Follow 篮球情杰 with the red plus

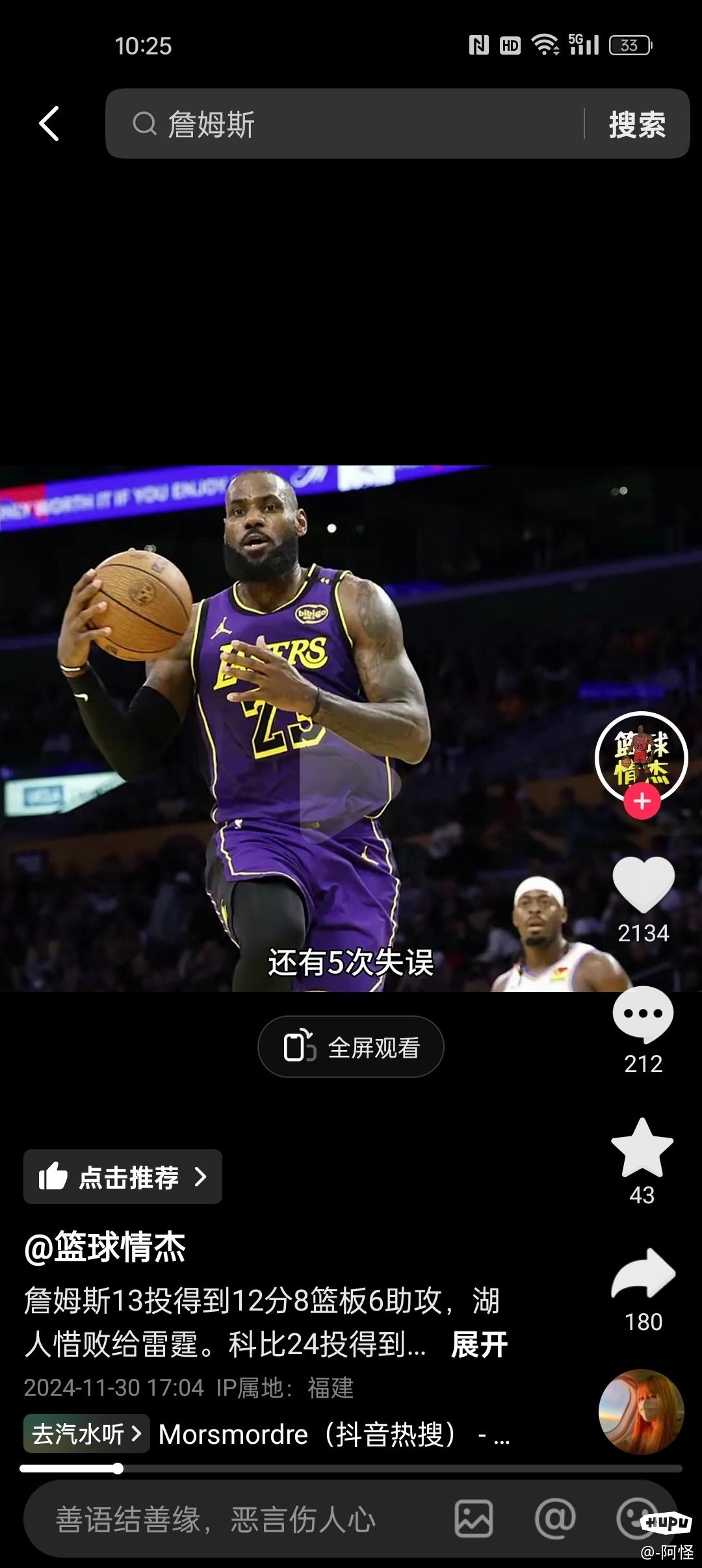pos(642,802)
